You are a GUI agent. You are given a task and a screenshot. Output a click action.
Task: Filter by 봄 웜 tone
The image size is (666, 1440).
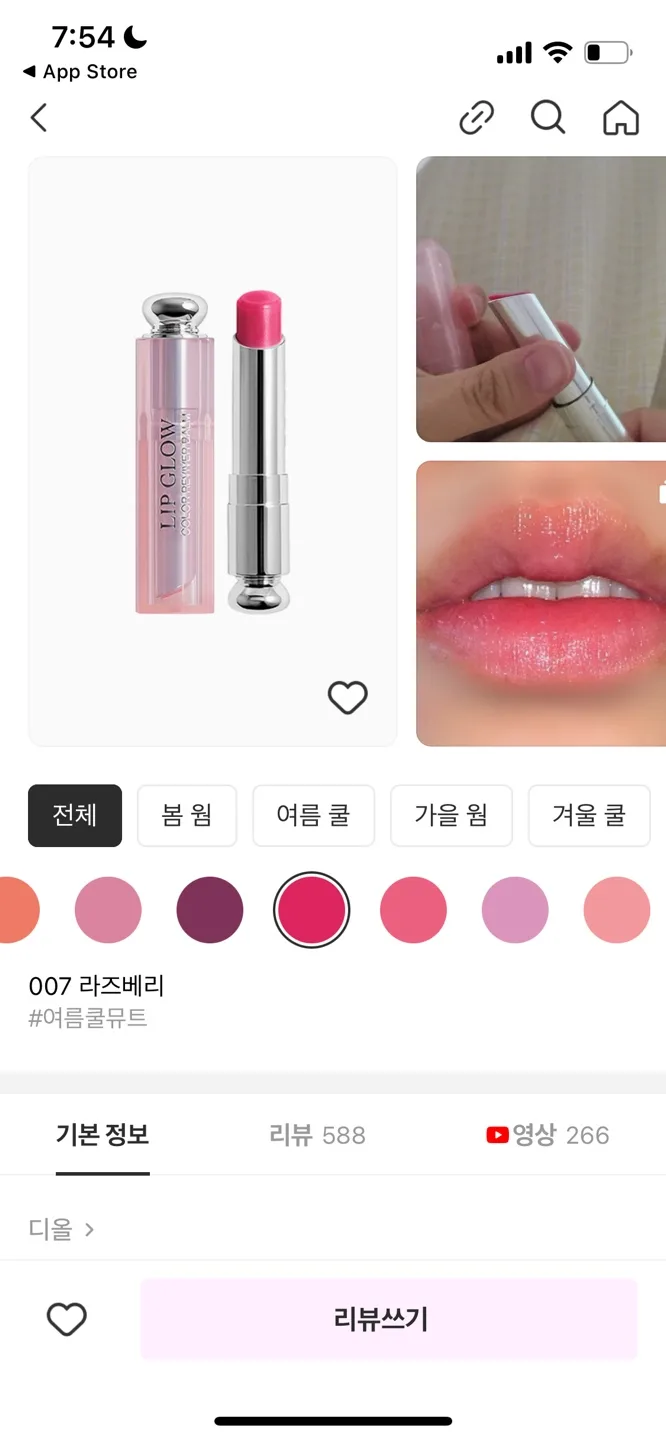pos(187,815)
